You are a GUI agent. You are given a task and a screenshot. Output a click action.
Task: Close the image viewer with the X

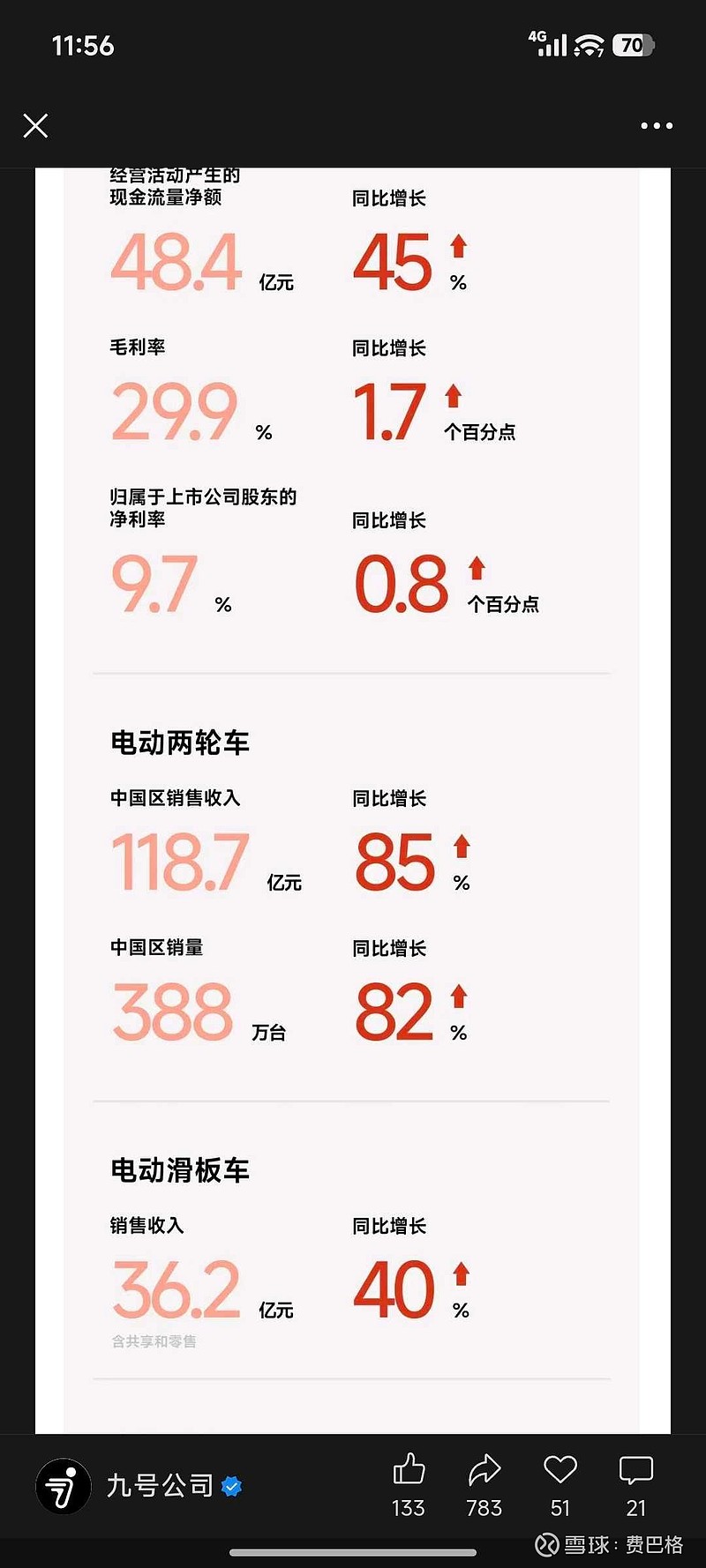pos(35,125)
